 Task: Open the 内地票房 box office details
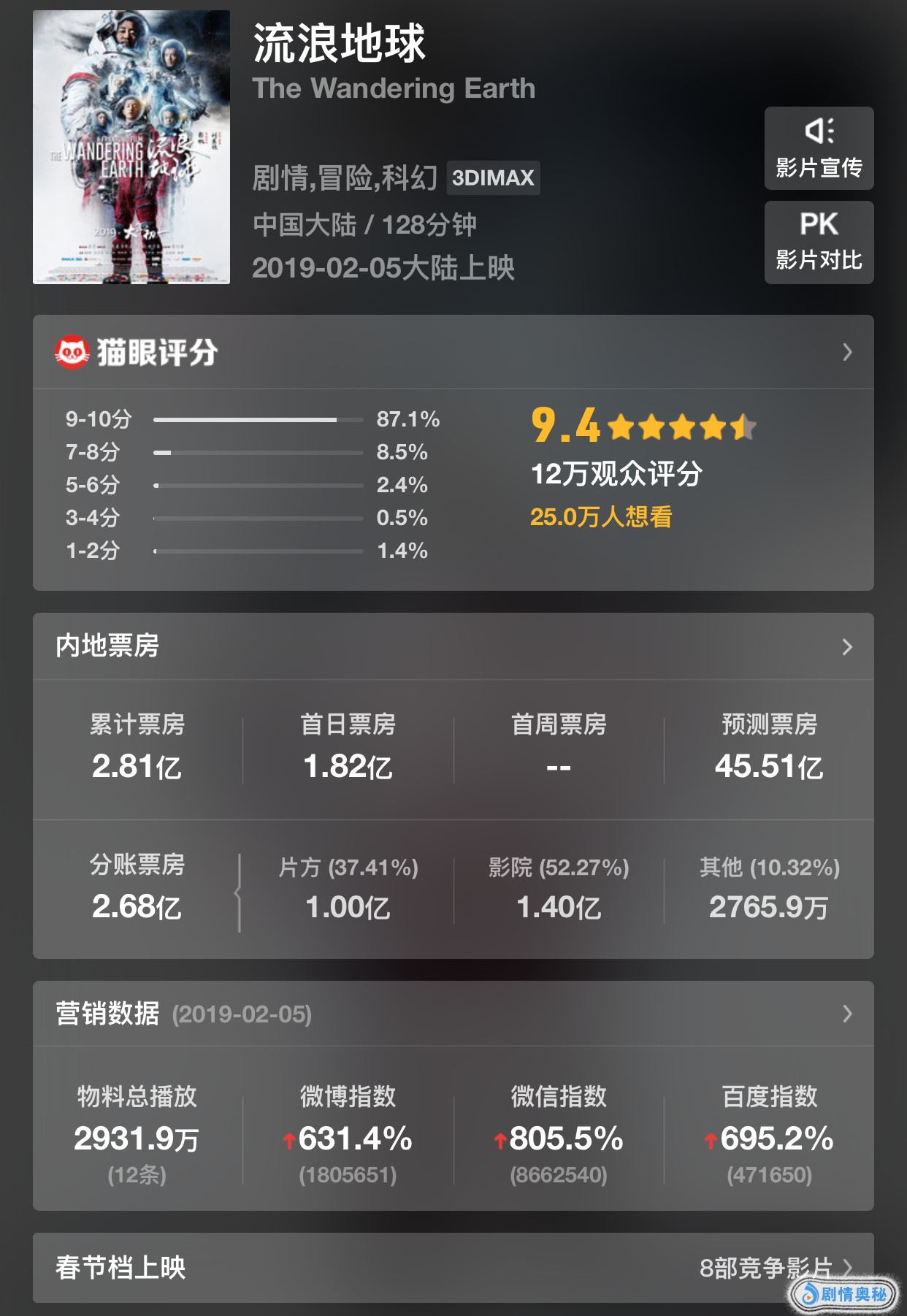pos(846,646)
